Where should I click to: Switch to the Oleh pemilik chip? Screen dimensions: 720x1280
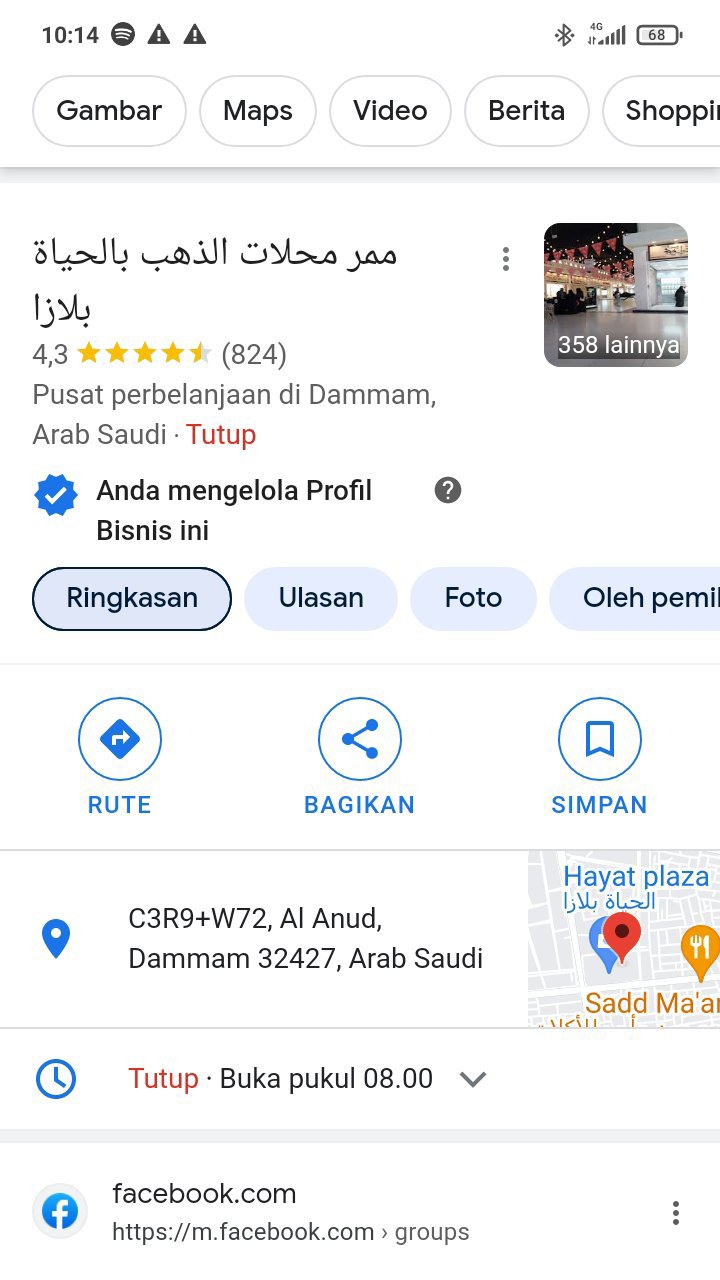coord(645,599)
